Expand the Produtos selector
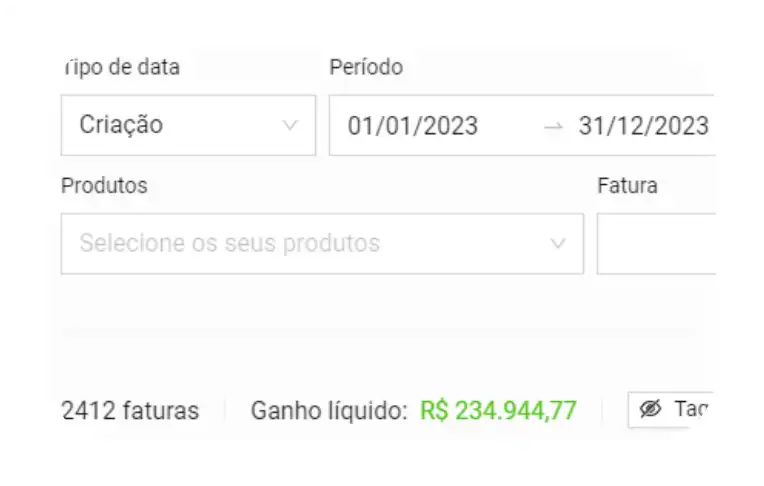 (x=321, y=243)
